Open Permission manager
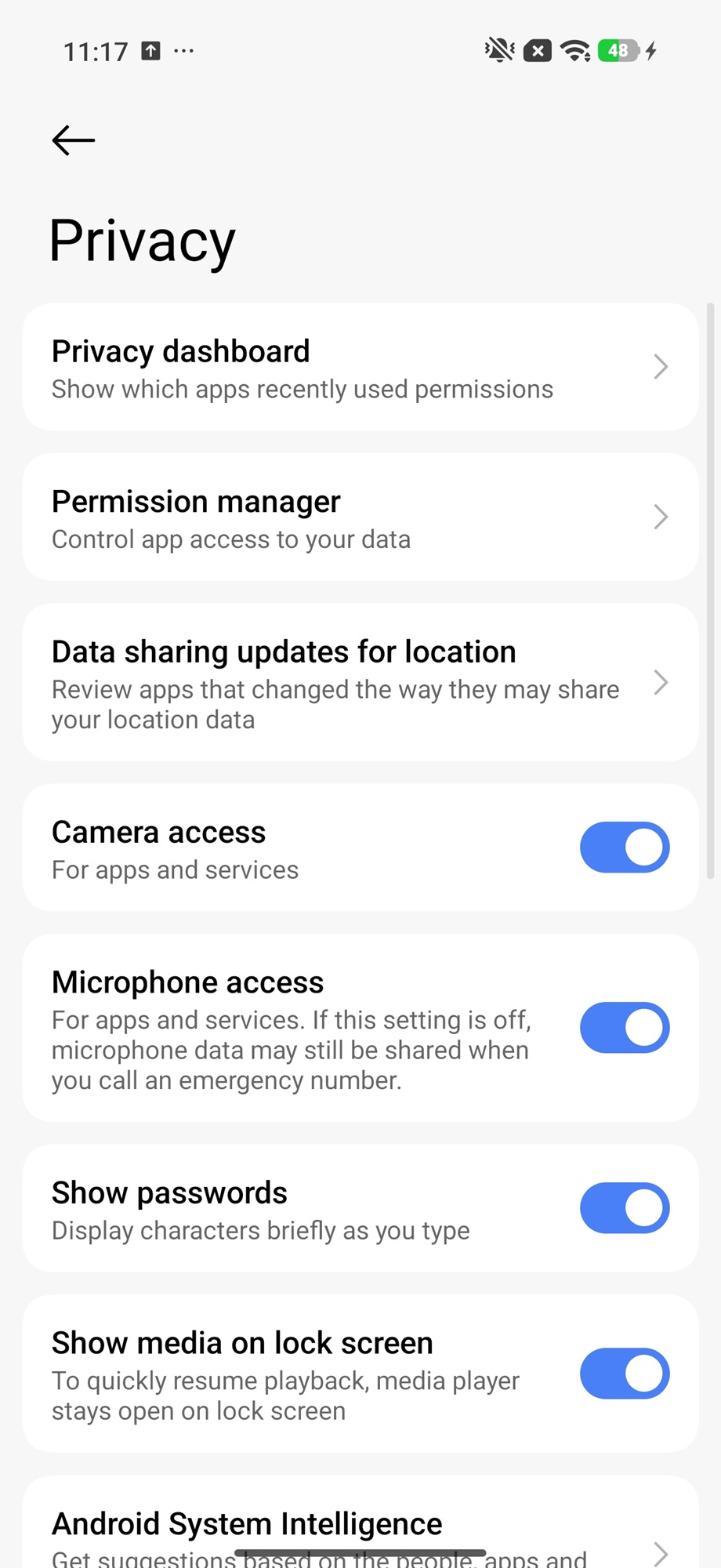 click(360, 517)
